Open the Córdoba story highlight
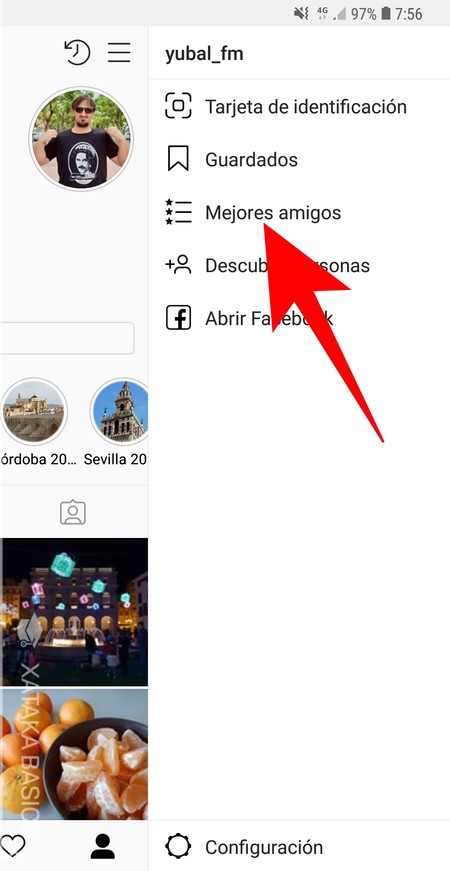The width and height of the screenshot is (450, 871). [x=33, y=412]
